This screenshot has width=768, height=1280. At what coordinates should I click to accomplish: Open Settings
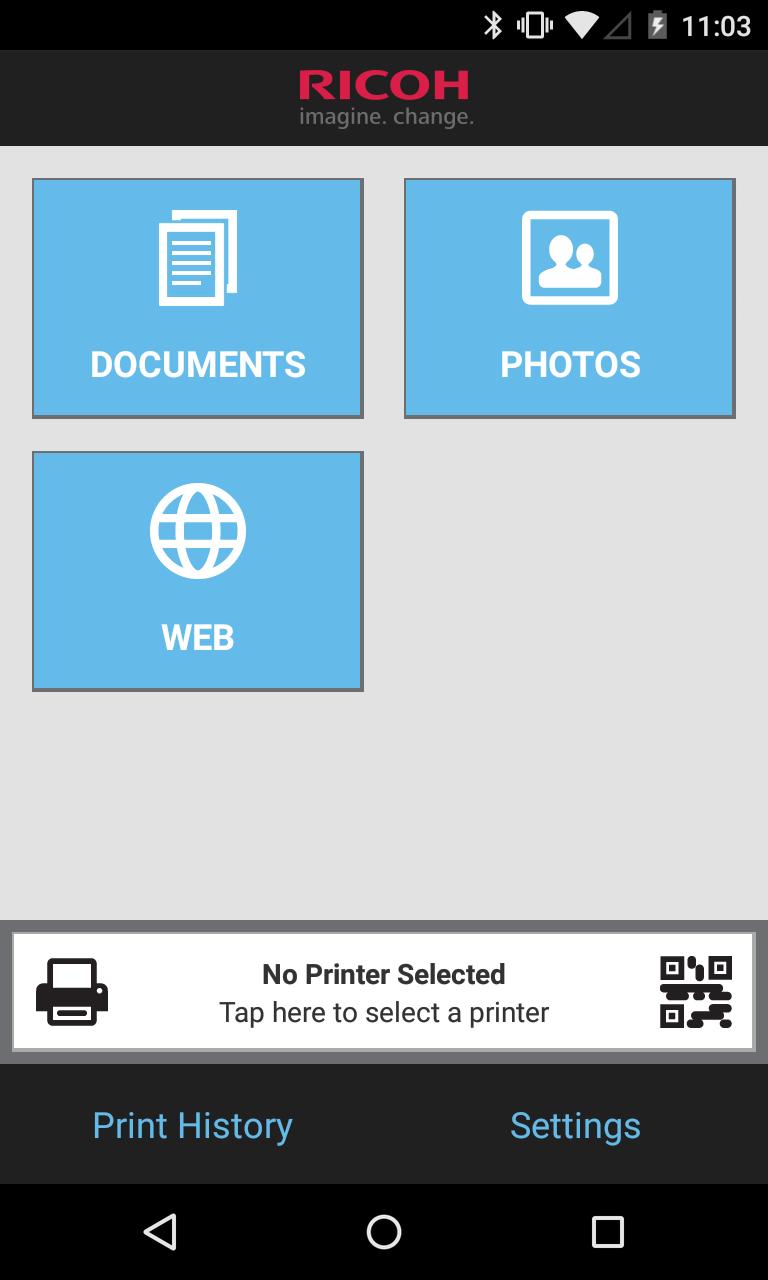click(x=575, y=1125)
